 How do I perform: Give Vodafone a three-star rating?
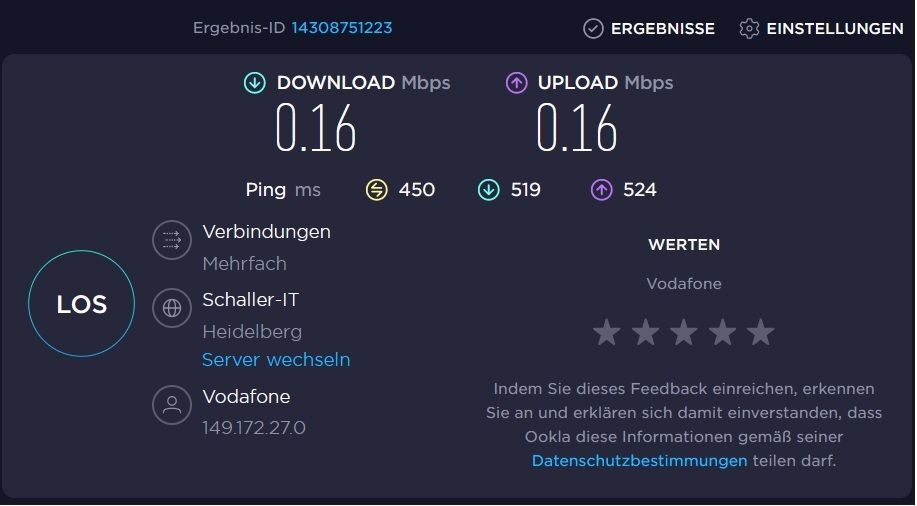[684, 332]
